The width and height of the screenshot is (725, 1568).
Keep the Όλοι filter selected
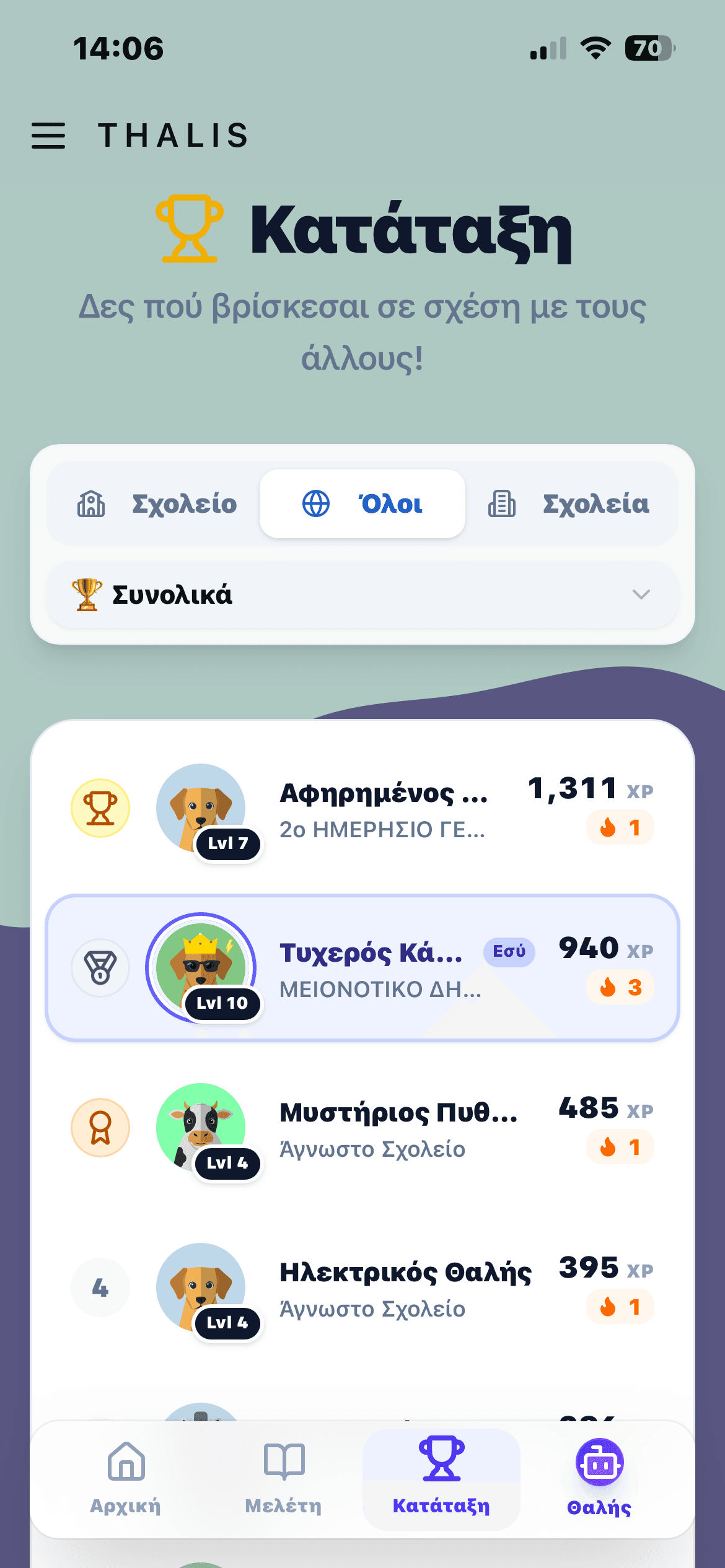tap(362, 503)
